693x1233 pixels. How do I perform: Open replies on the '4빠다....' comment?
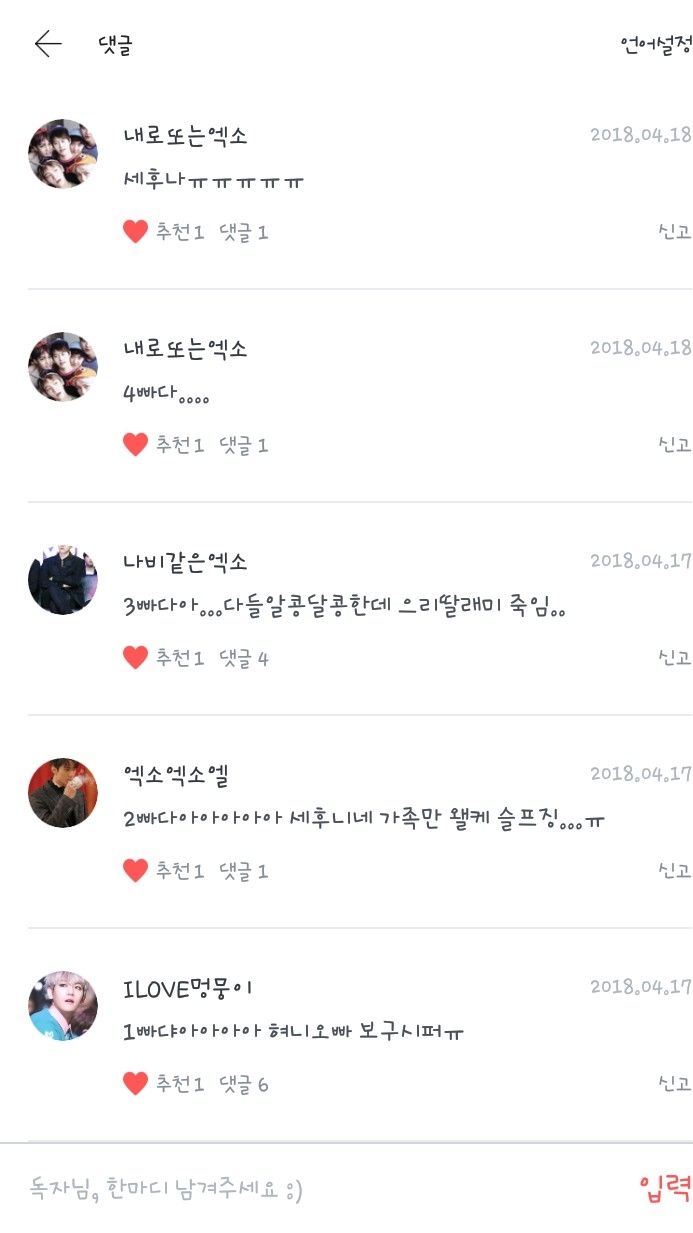click(244, 445)
